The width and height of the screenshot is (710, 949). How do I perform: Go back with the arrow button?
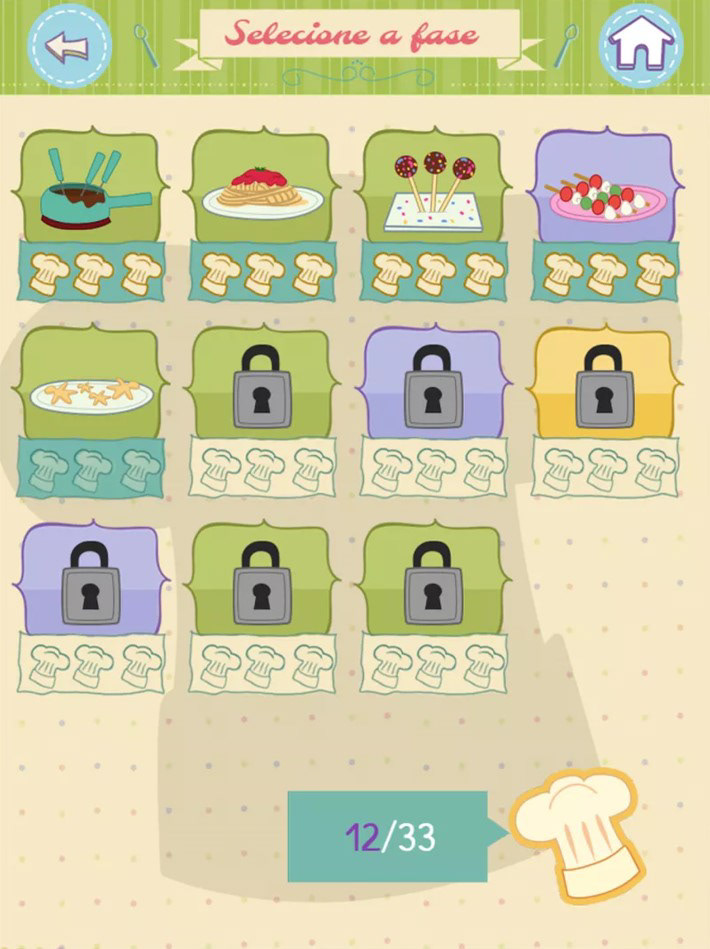(68, 46)
